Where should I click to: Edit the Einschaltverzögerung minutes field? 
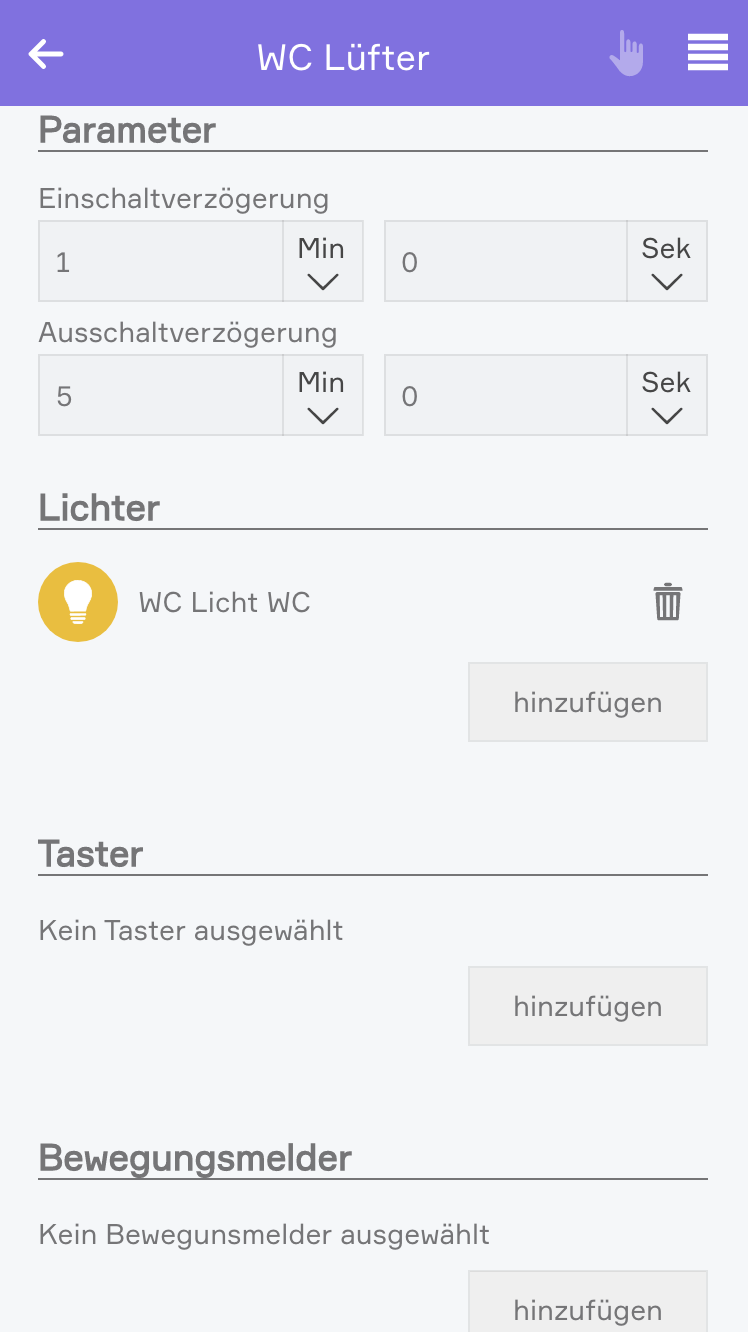[160, 262]
